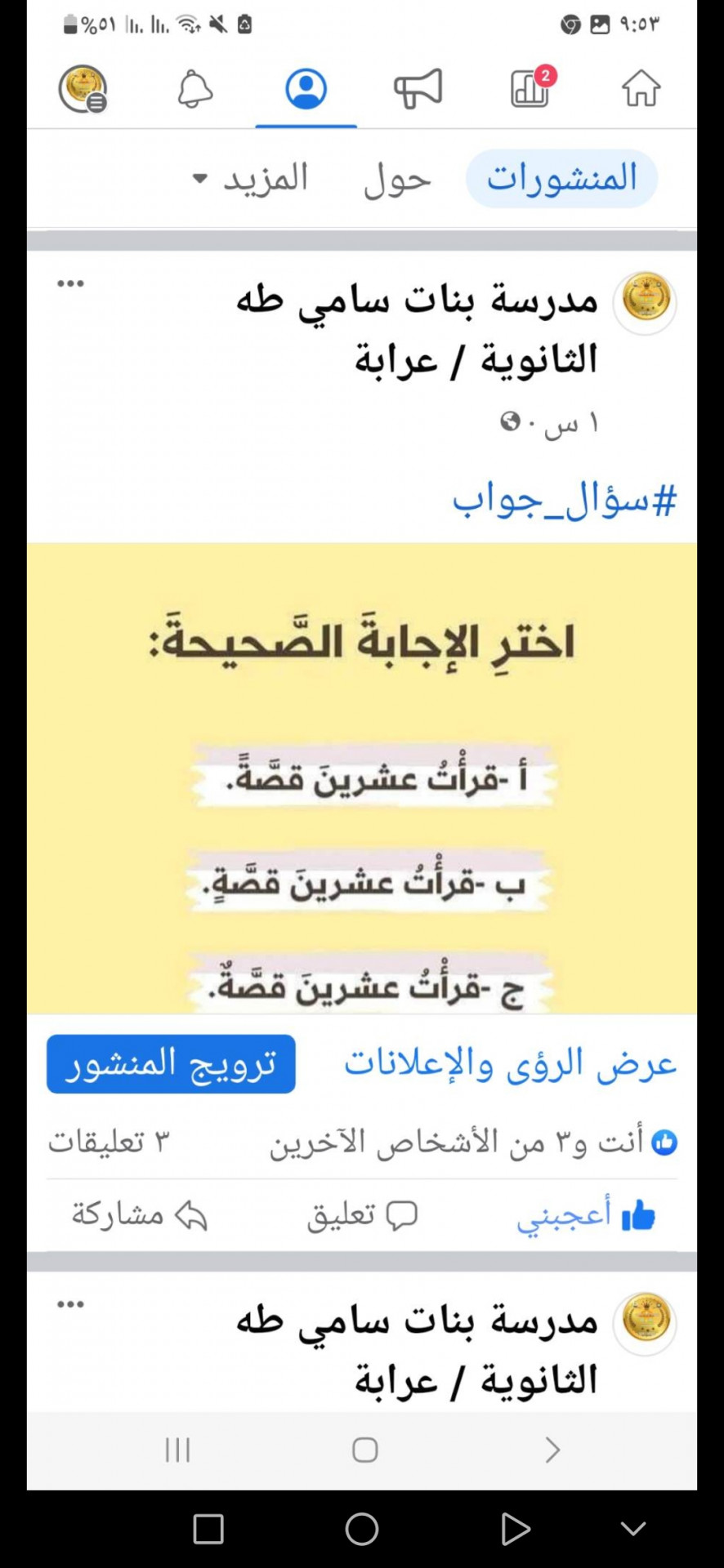Open the notifications bell
This screenshot has height=1568, width=724.
point(195,88)
